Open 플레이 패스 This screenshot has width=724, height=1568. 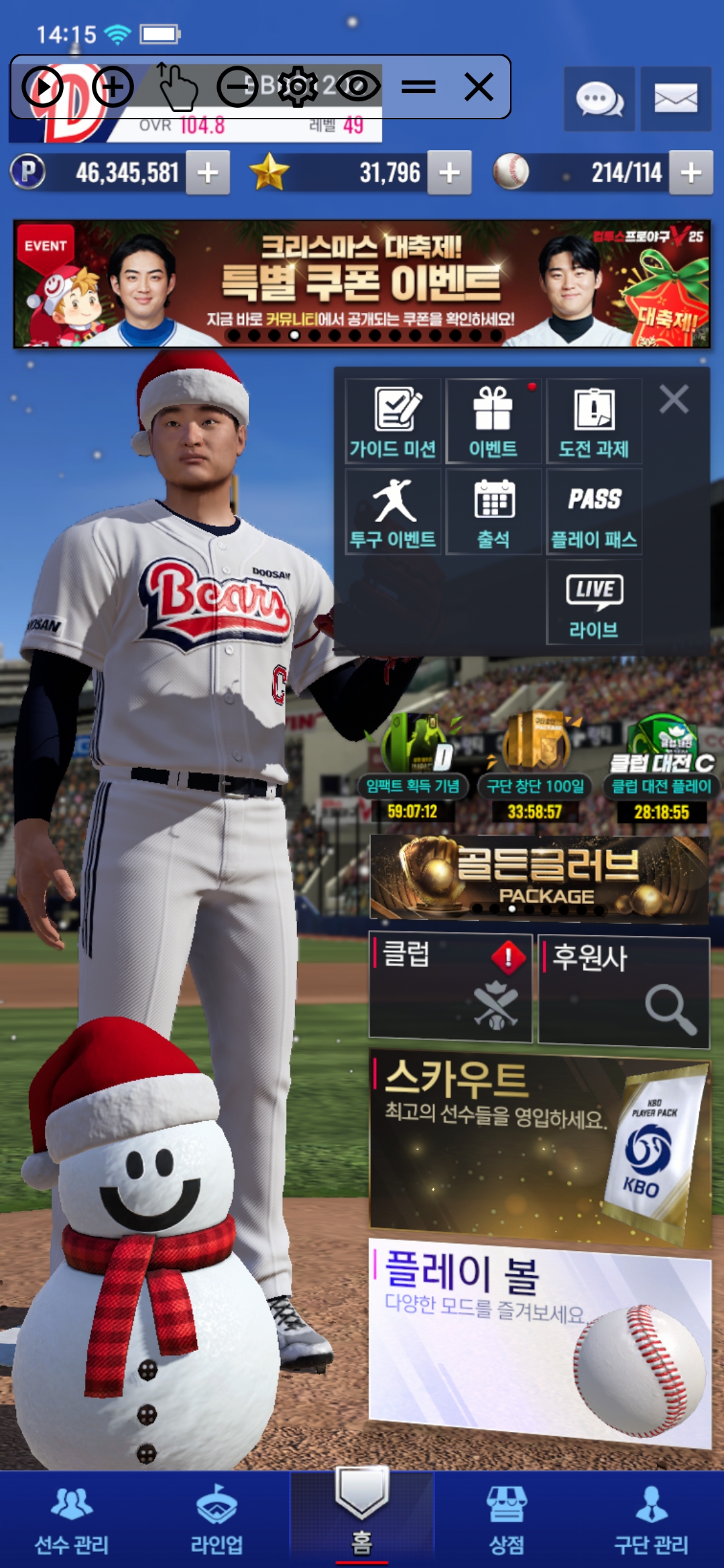[x=594, y=512]
